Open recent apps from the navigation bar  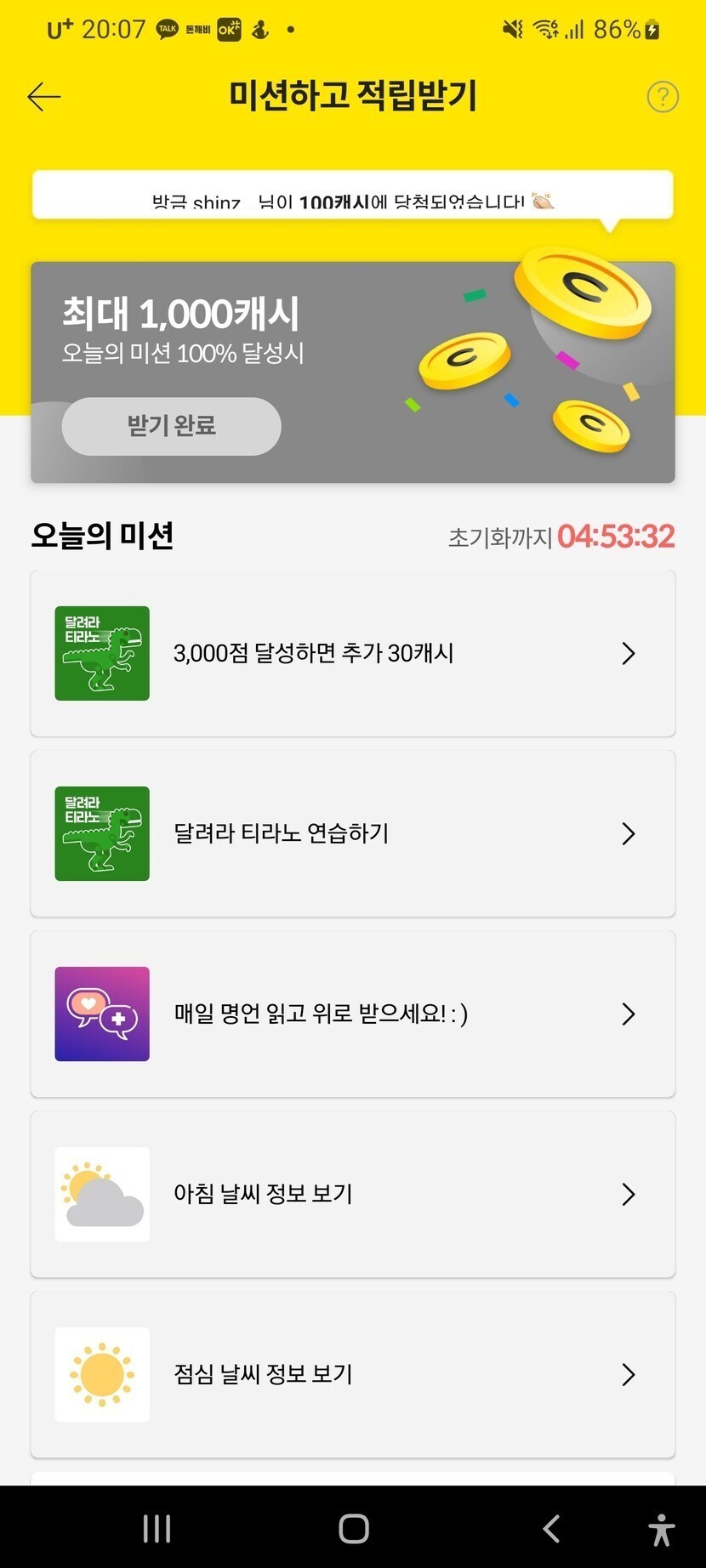point(157,1528)
